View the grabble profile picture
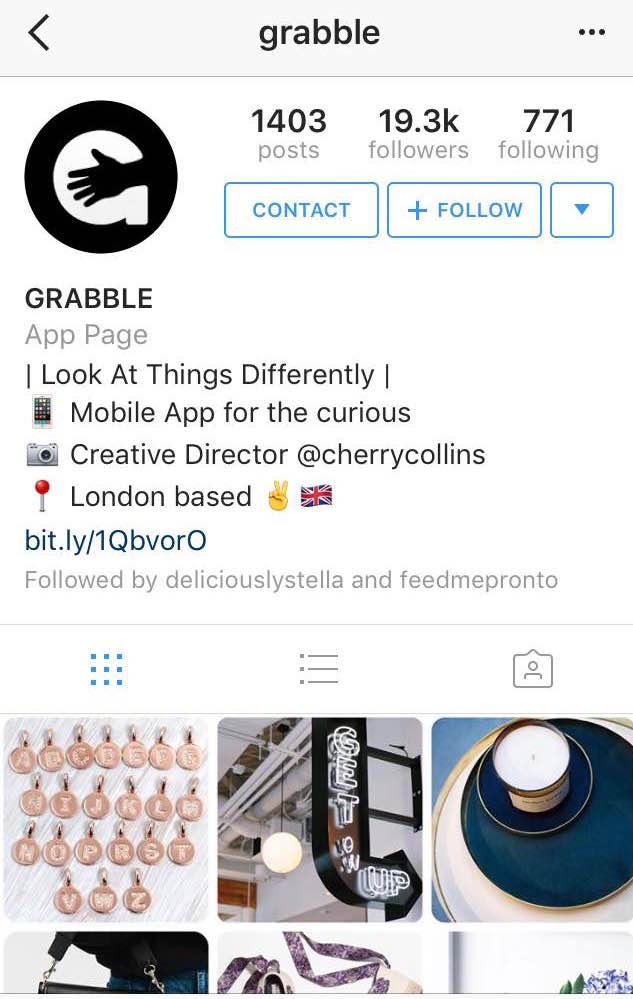This screenshot has height=999, width=633. (x=101, y=177)
